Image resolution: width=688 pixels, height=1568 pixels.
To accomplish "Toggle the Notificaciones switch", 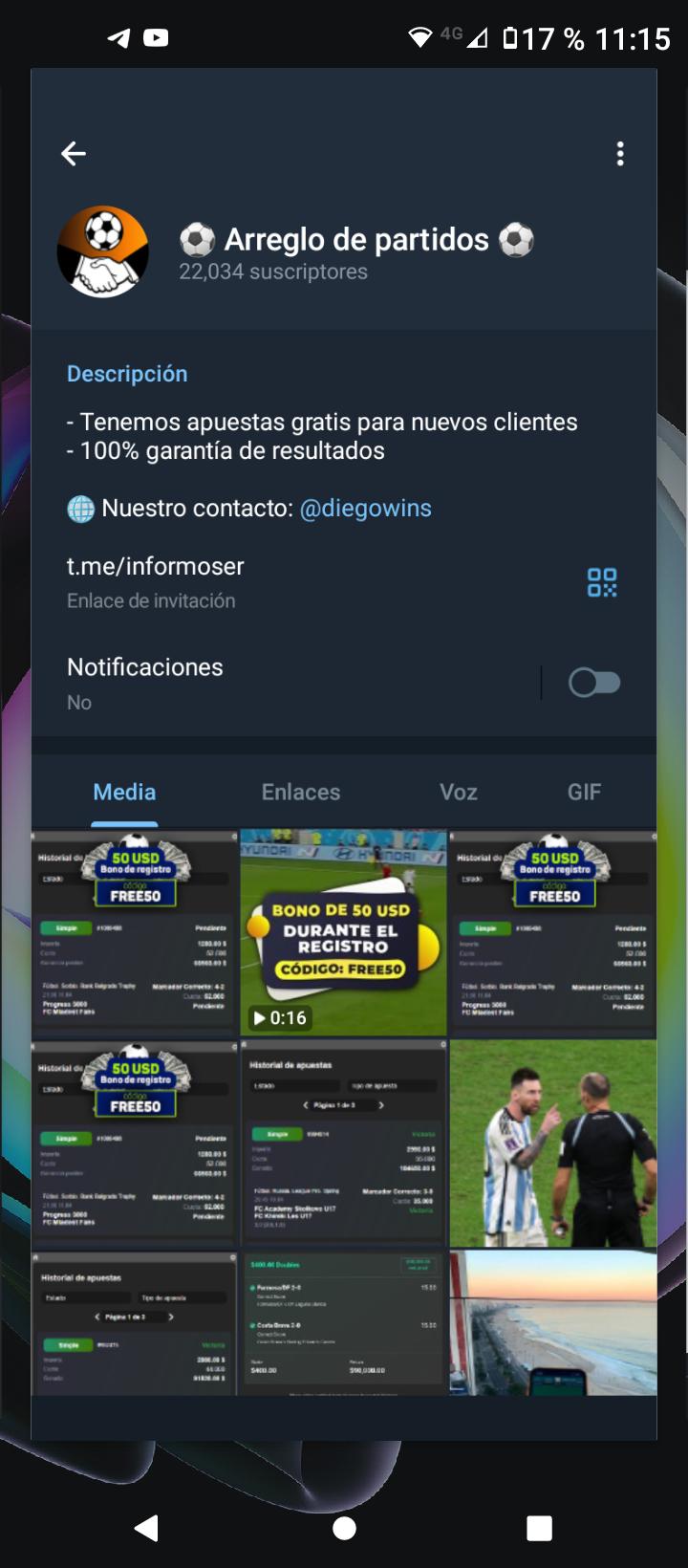I will [594, 683].
